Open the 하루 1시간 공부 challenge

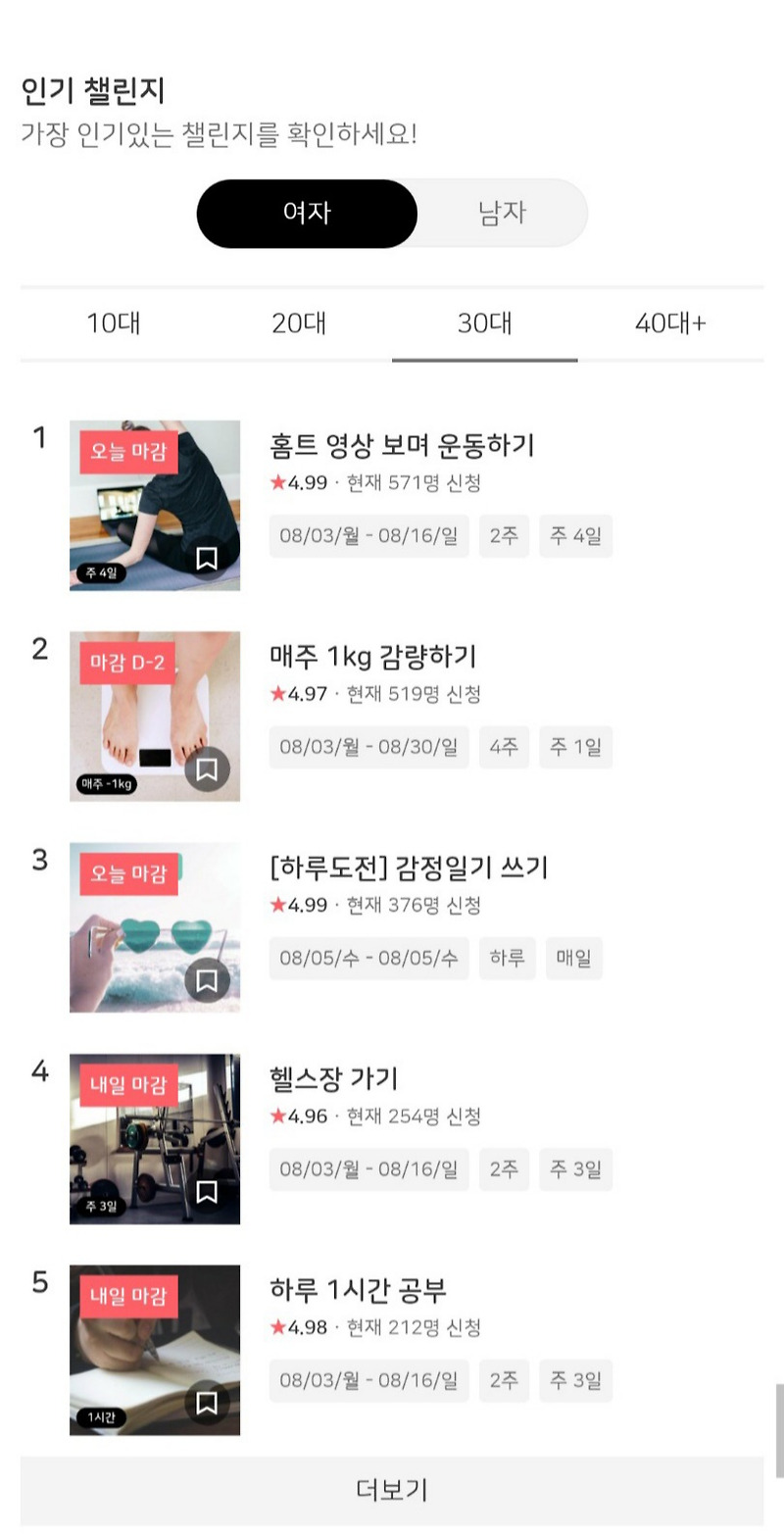point(358,1290)
